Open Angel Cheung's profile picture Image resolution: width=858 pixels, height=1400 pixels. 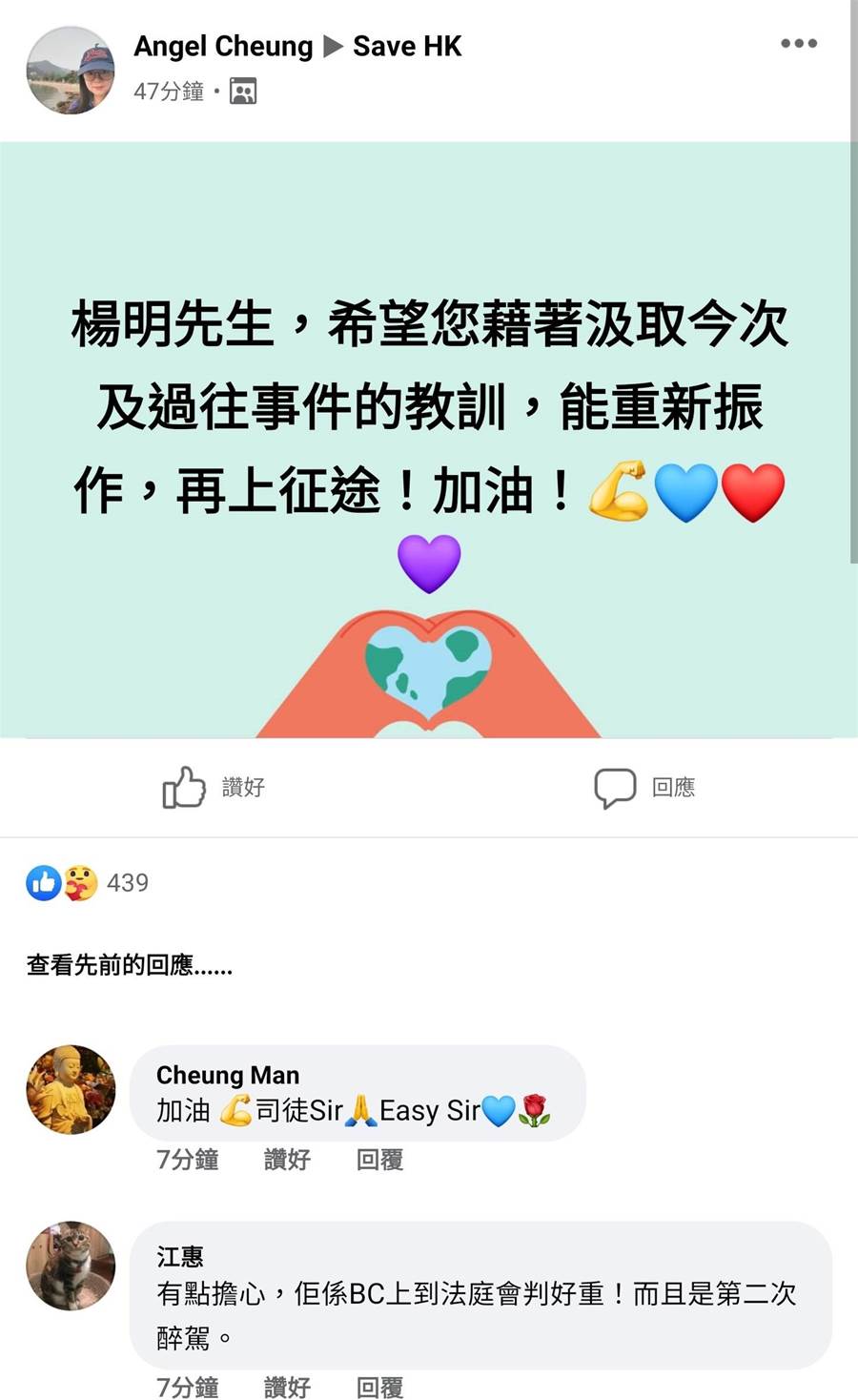tap(71, 71)
